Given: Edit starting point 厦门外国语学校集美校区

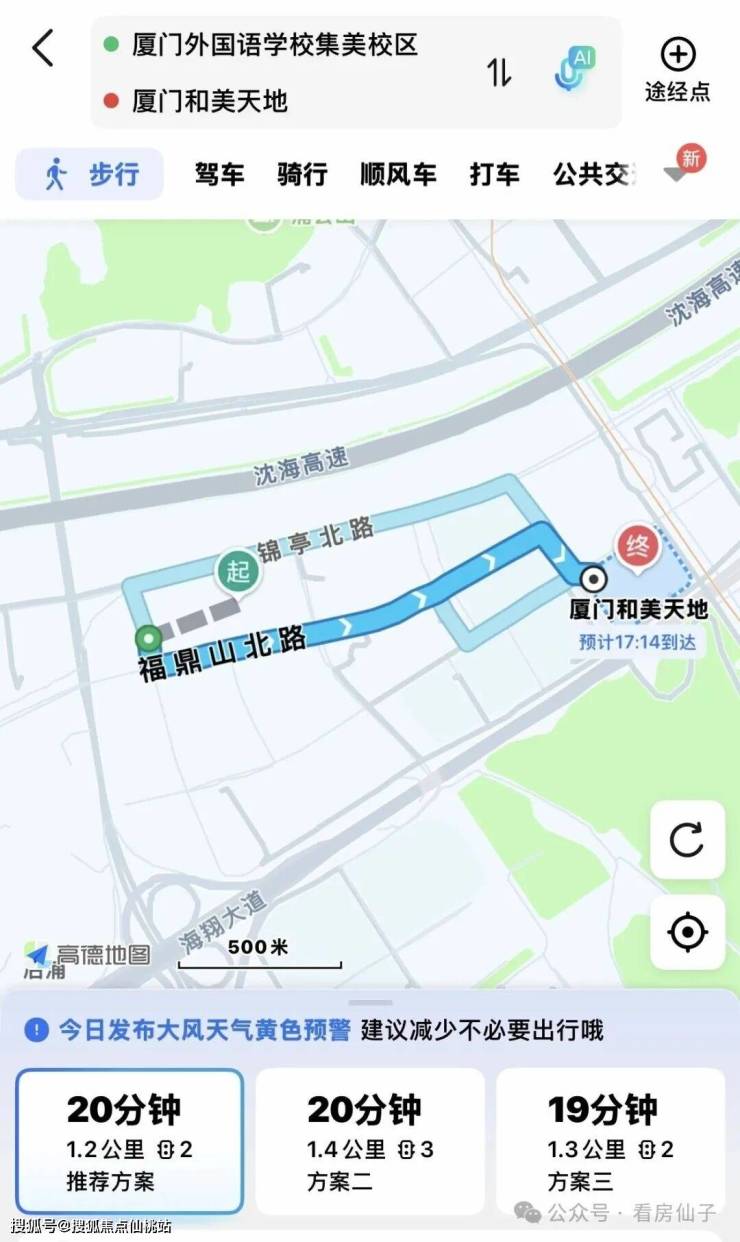Looking at the screenshot, I should tap(274, 45).
